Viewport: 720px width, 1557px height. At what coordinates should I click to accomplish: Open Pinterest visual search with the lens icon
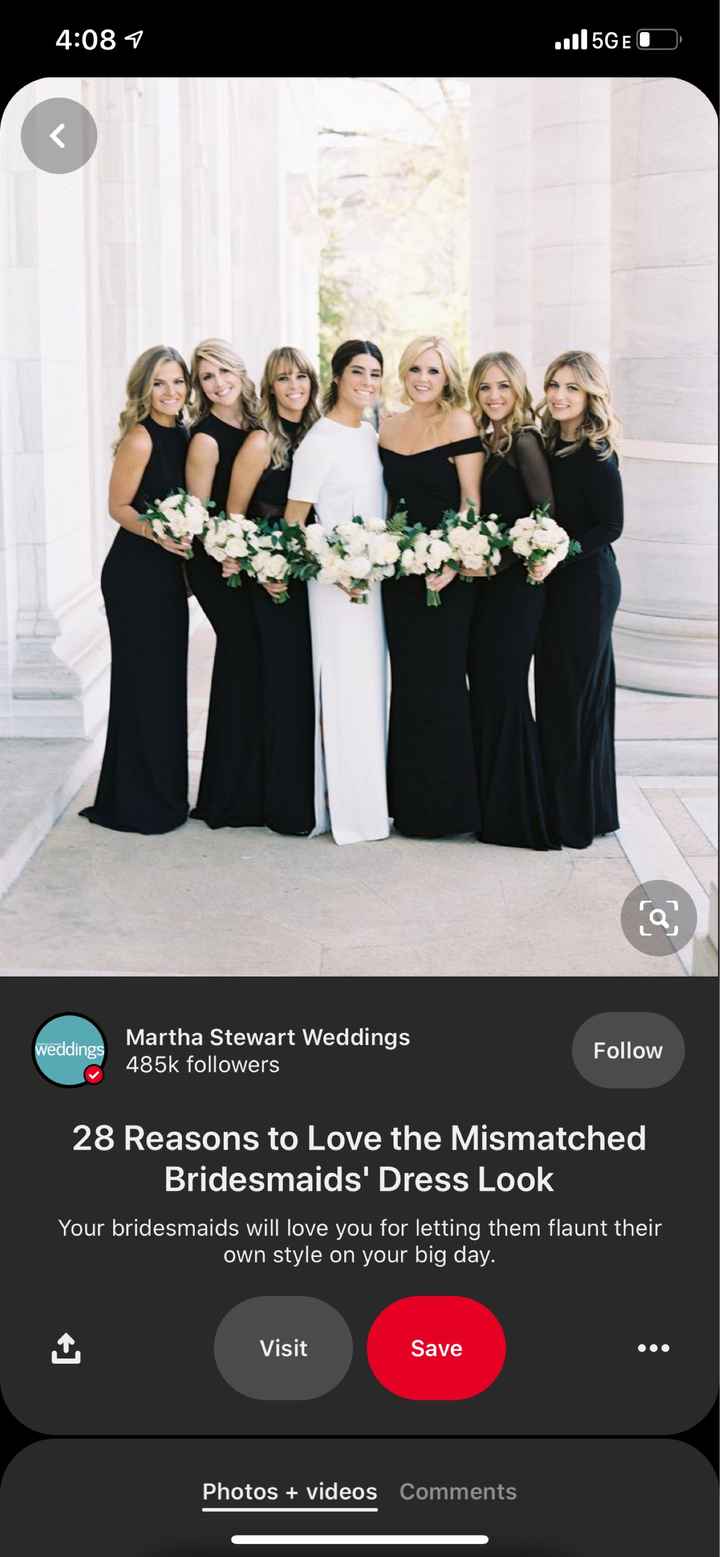coord(658,918)
